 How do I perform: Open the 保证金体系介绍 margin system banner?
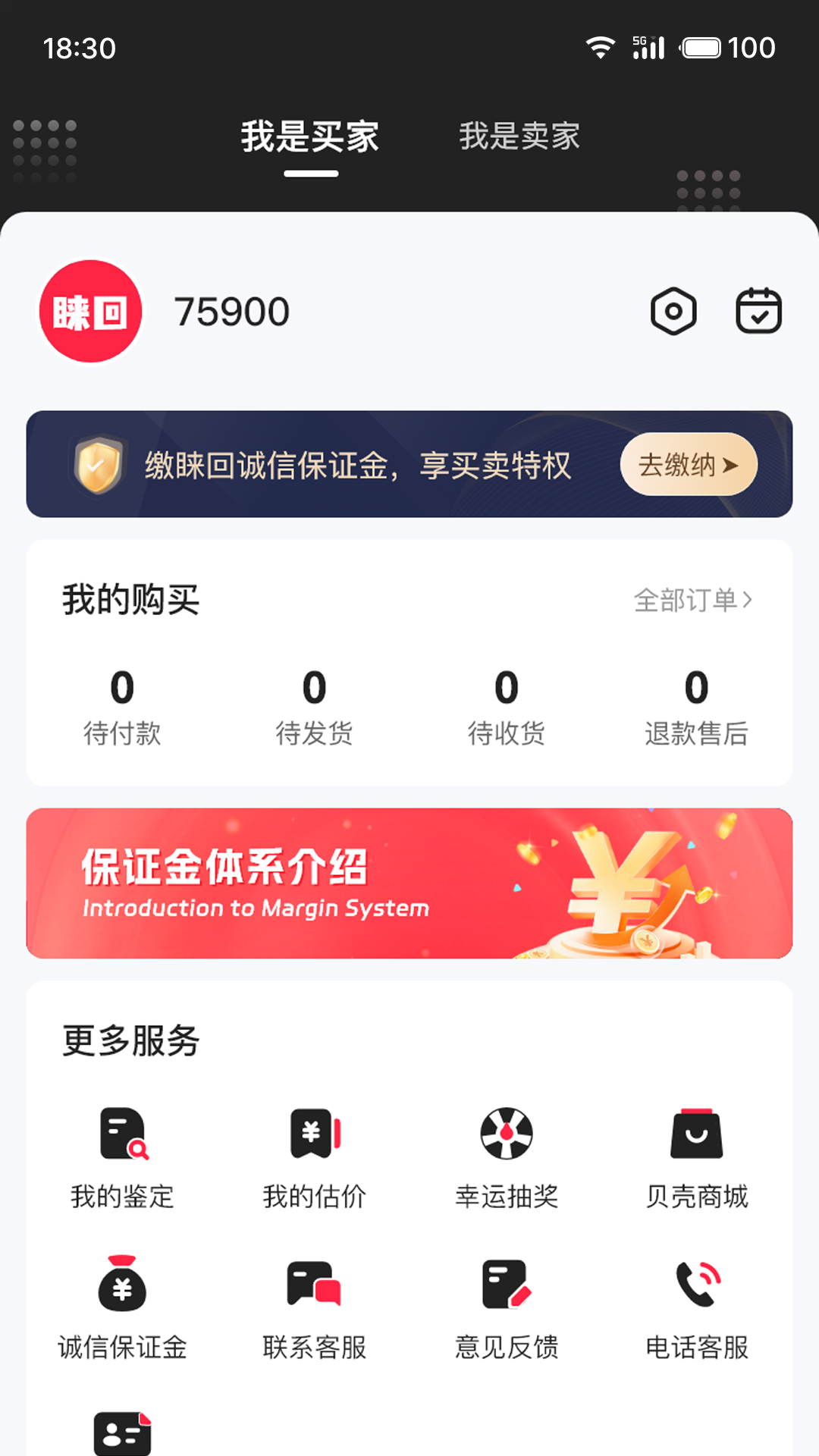click(409, 883)
